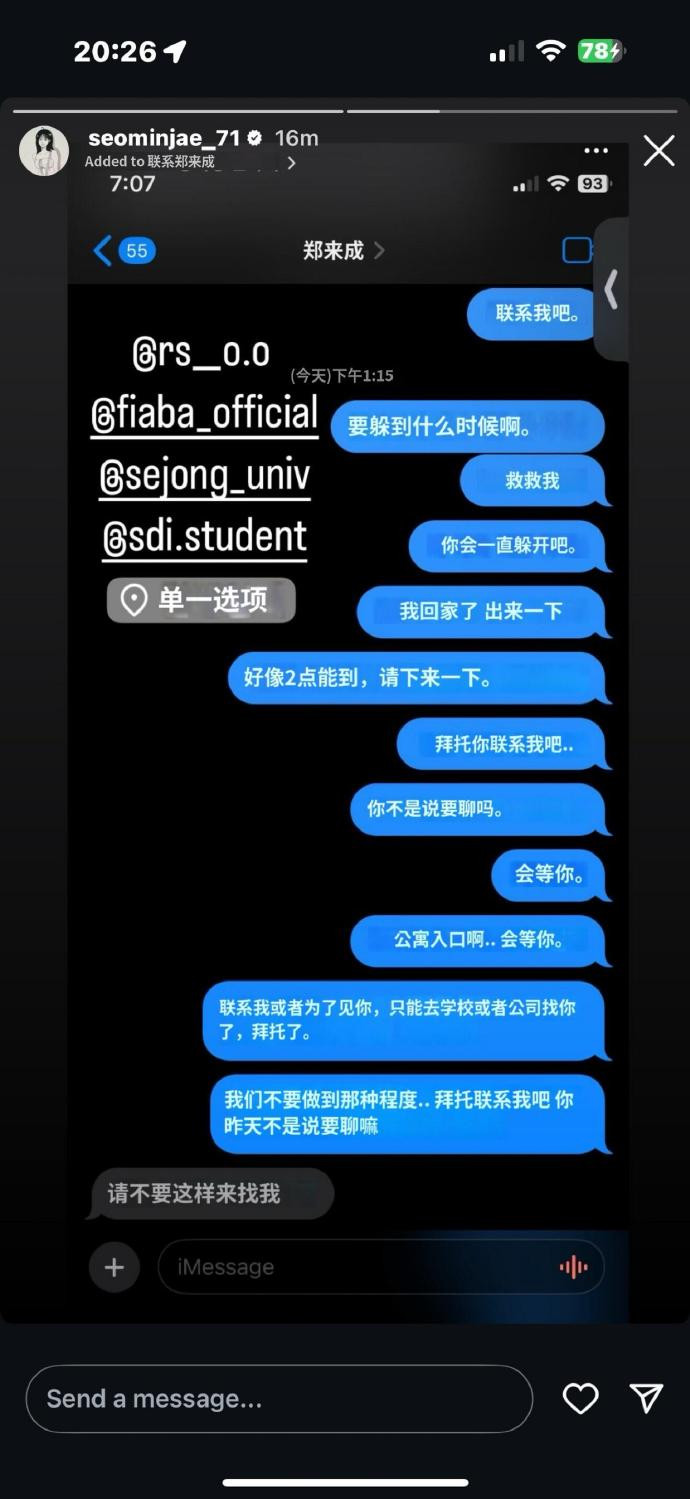The width and height of the screenshot is (690, 1499).
Task: Open the story overflow menu
Action: 596,151
